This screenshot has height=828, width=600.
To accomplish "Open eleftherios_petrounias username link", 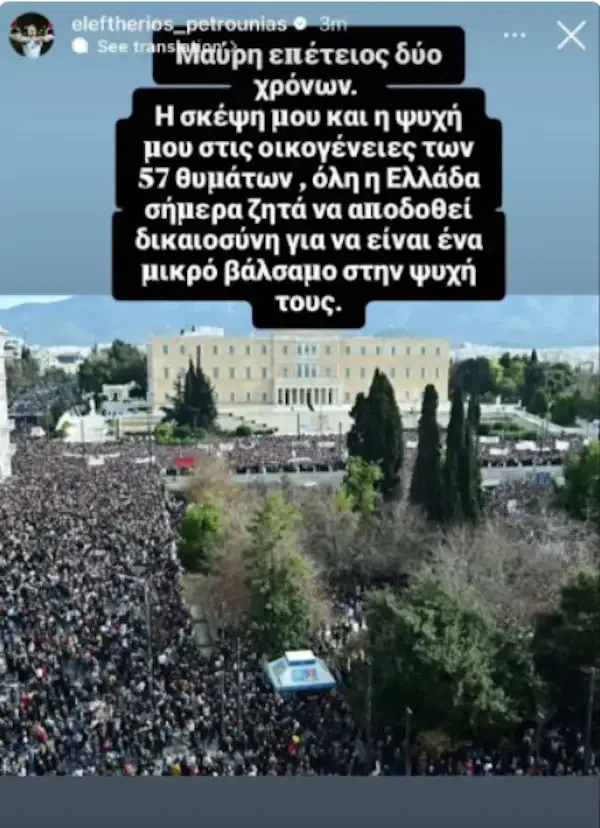I will tap(178, 23).
